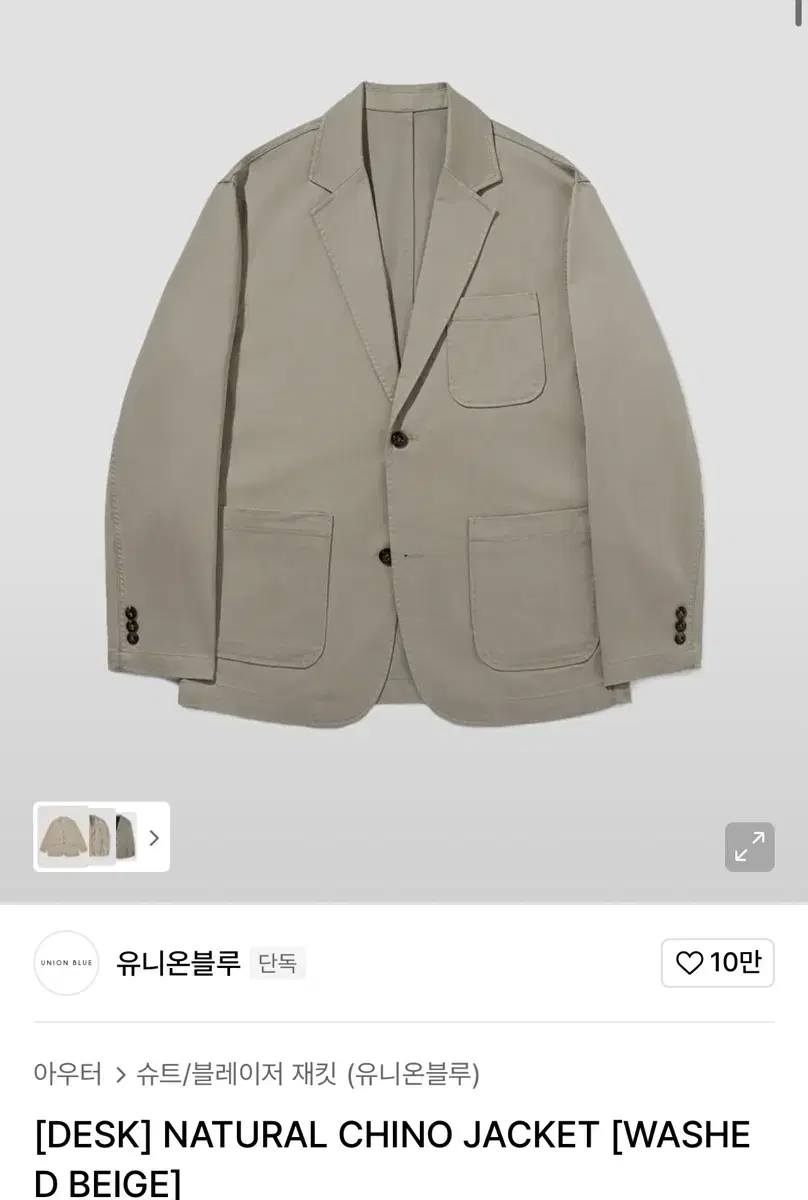Click the currently highlighted active thumbnail
This screenshot has height=1200, width=808.
(62, 838)
